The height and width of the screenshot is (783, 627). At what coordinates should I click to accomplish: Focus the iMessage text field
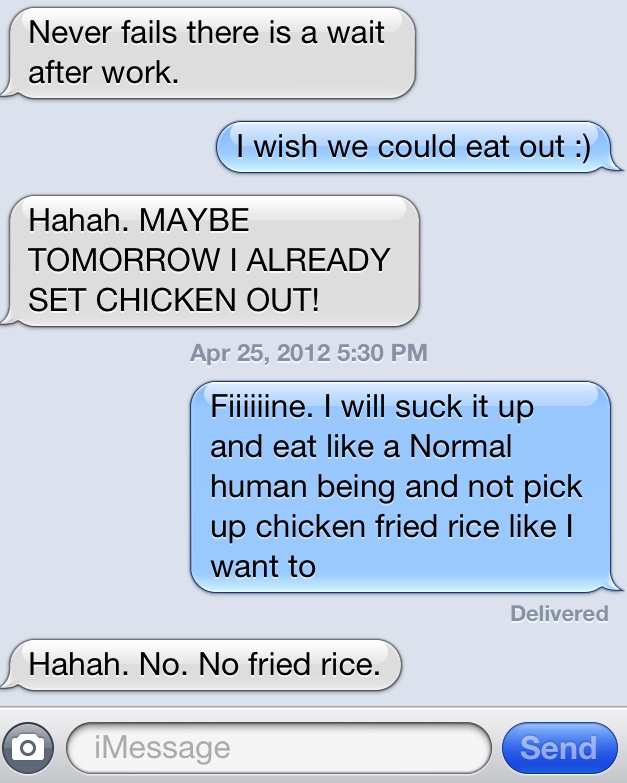[278, 747]
